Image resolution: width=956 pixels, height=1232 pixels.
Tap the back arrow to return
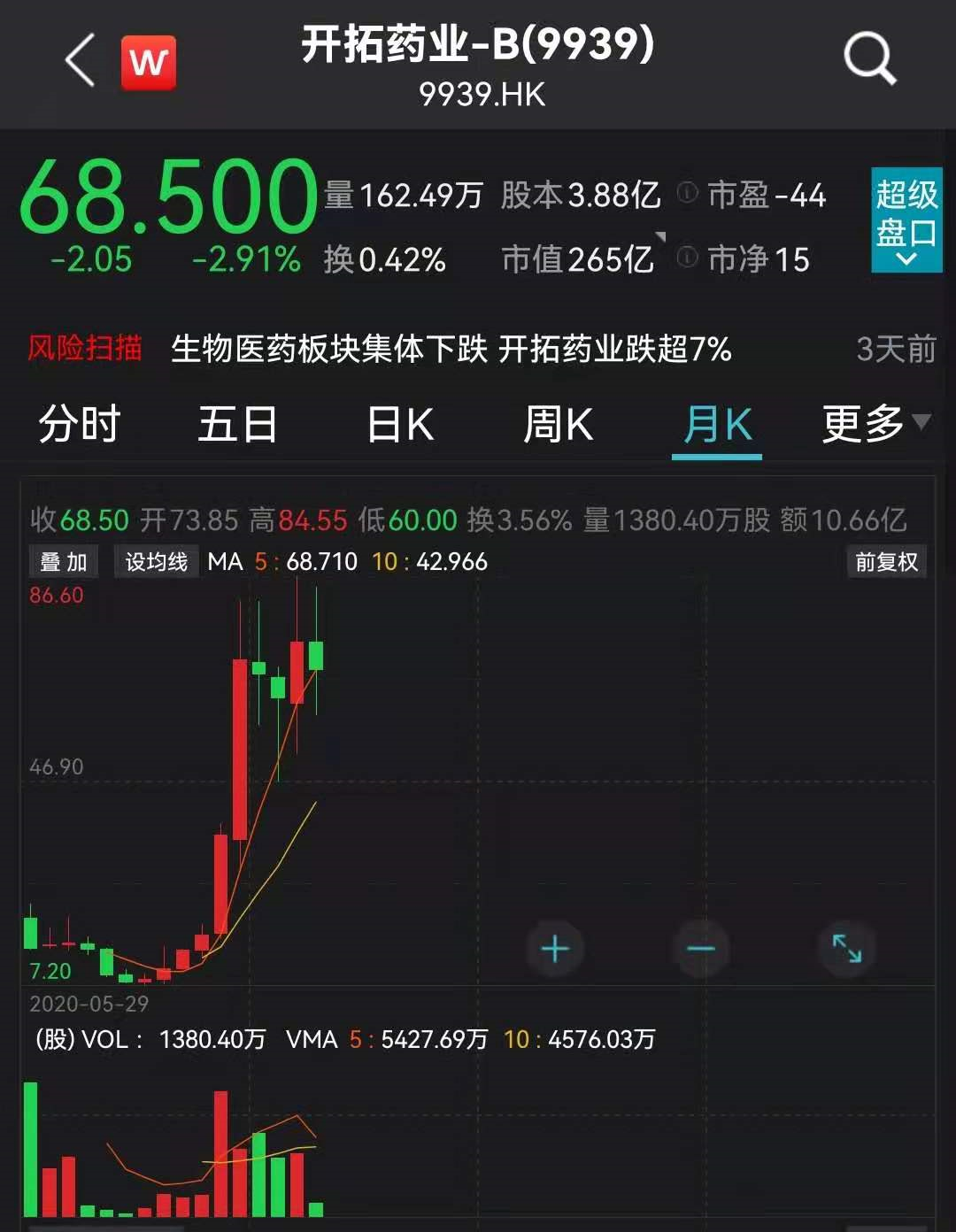79,62
